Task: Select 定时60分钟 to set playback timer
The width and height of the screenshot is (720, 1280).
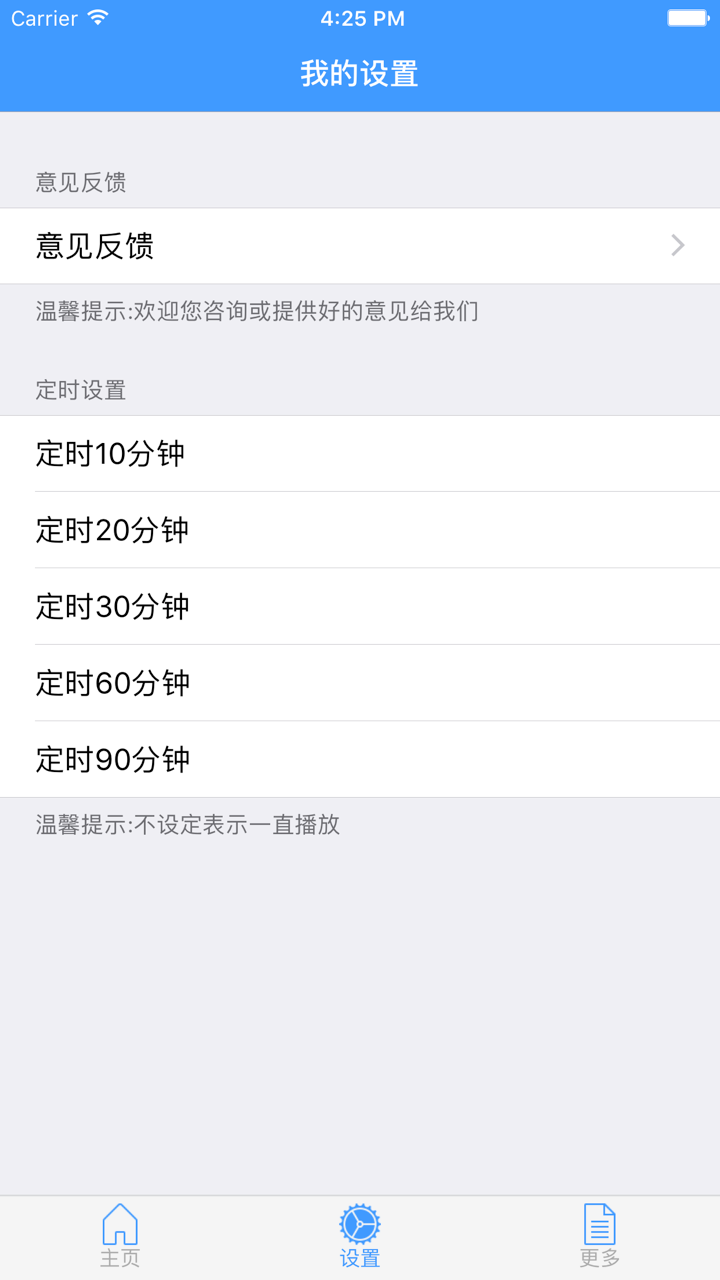Action: tap(360, 683)
